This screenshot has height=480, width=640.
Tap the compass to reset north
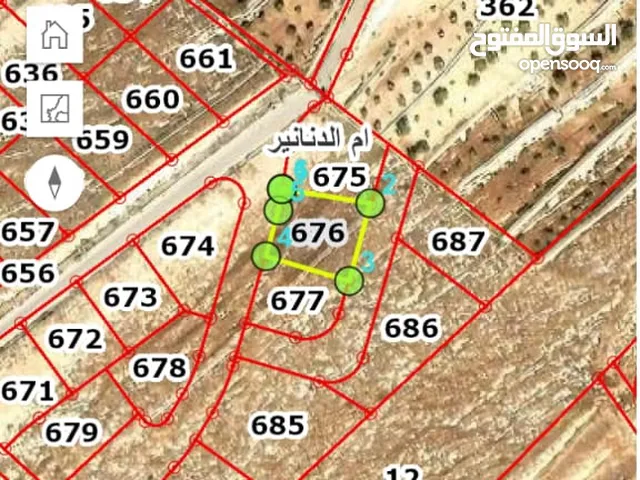(53, 182)
